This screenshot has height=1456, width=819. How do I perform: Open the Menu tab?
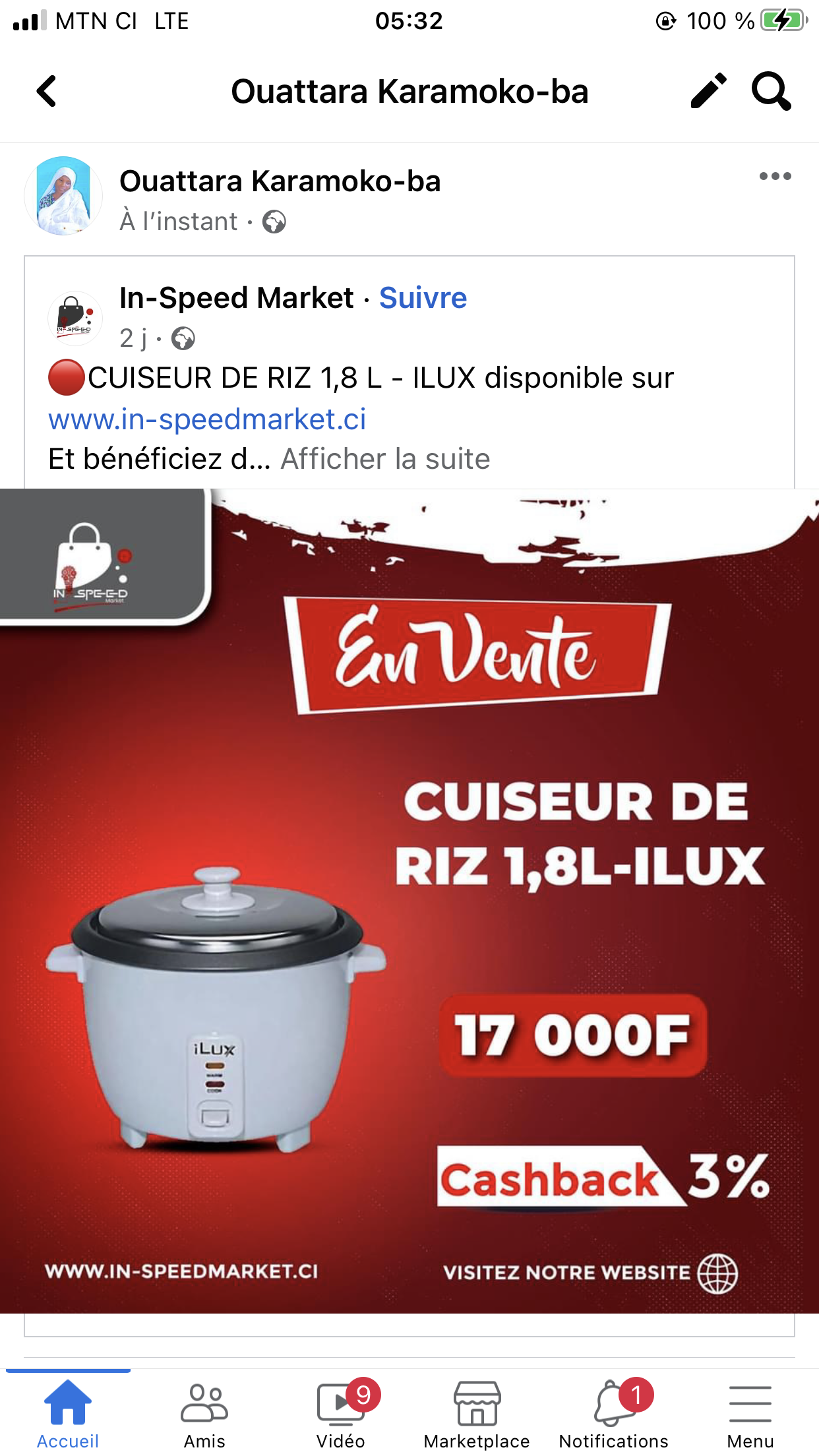point(750,1412)
